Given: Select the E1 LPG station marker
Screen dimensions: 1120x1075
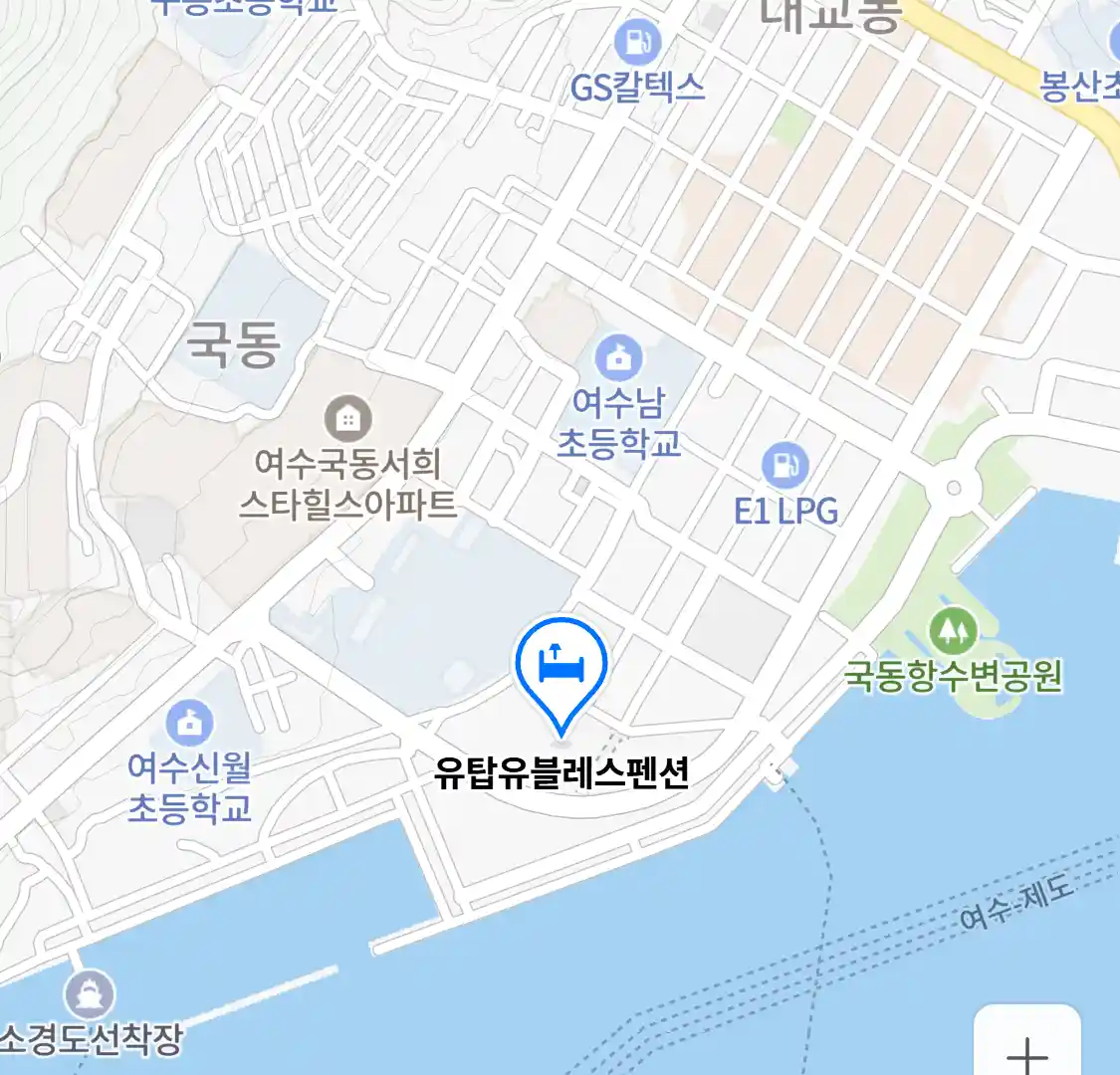Looking at the screenshot, I should point(785,464).
